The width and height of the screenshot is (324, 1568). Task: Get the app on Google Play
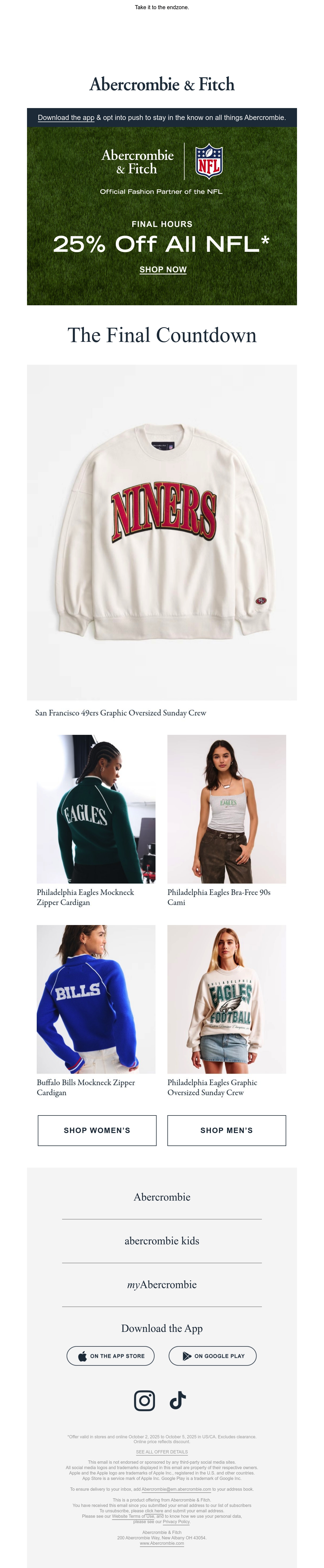coord(213,1356)
